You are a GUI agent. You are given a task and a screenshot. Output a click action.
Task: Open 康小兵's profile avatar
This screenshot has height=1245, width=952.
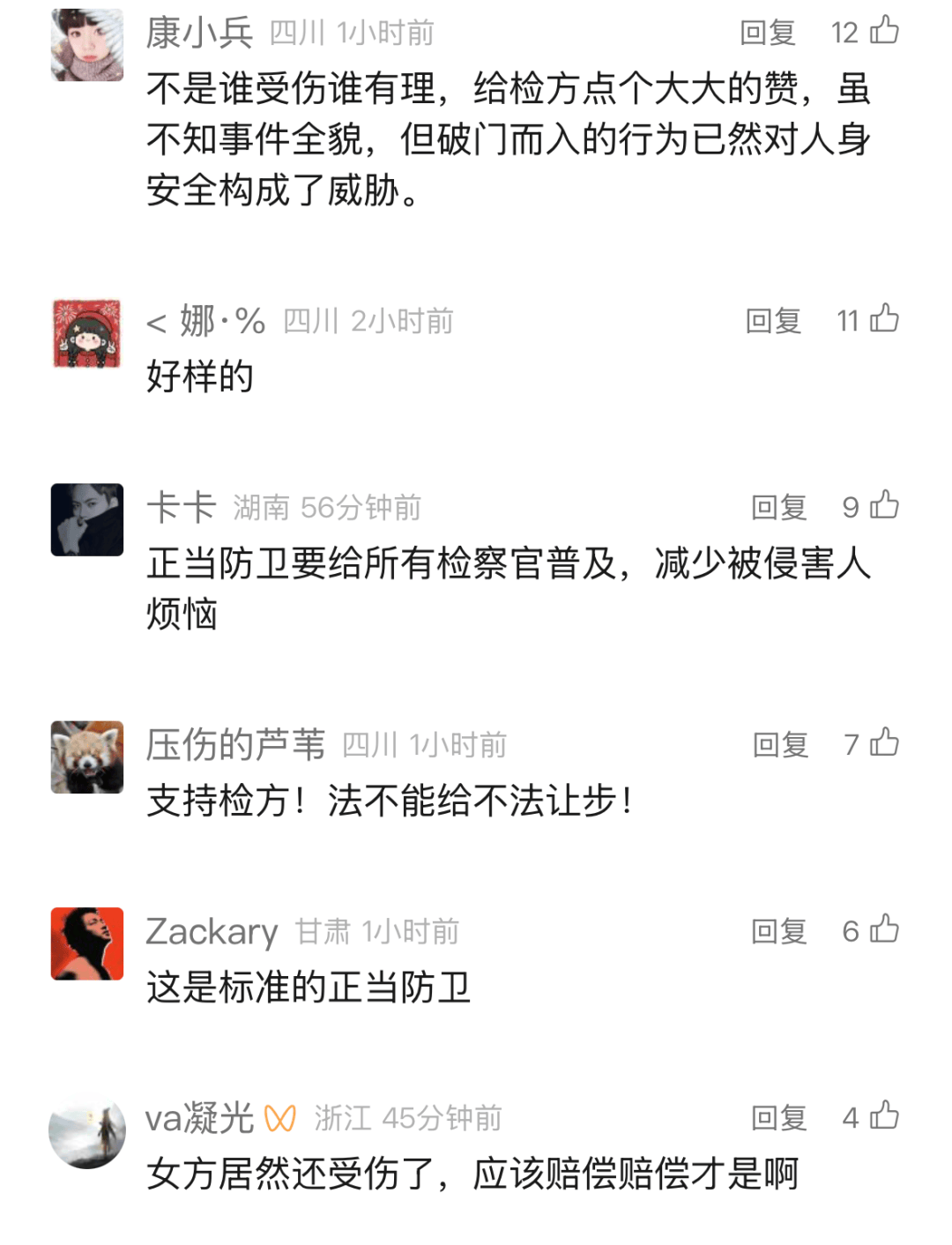pos(87,45)
